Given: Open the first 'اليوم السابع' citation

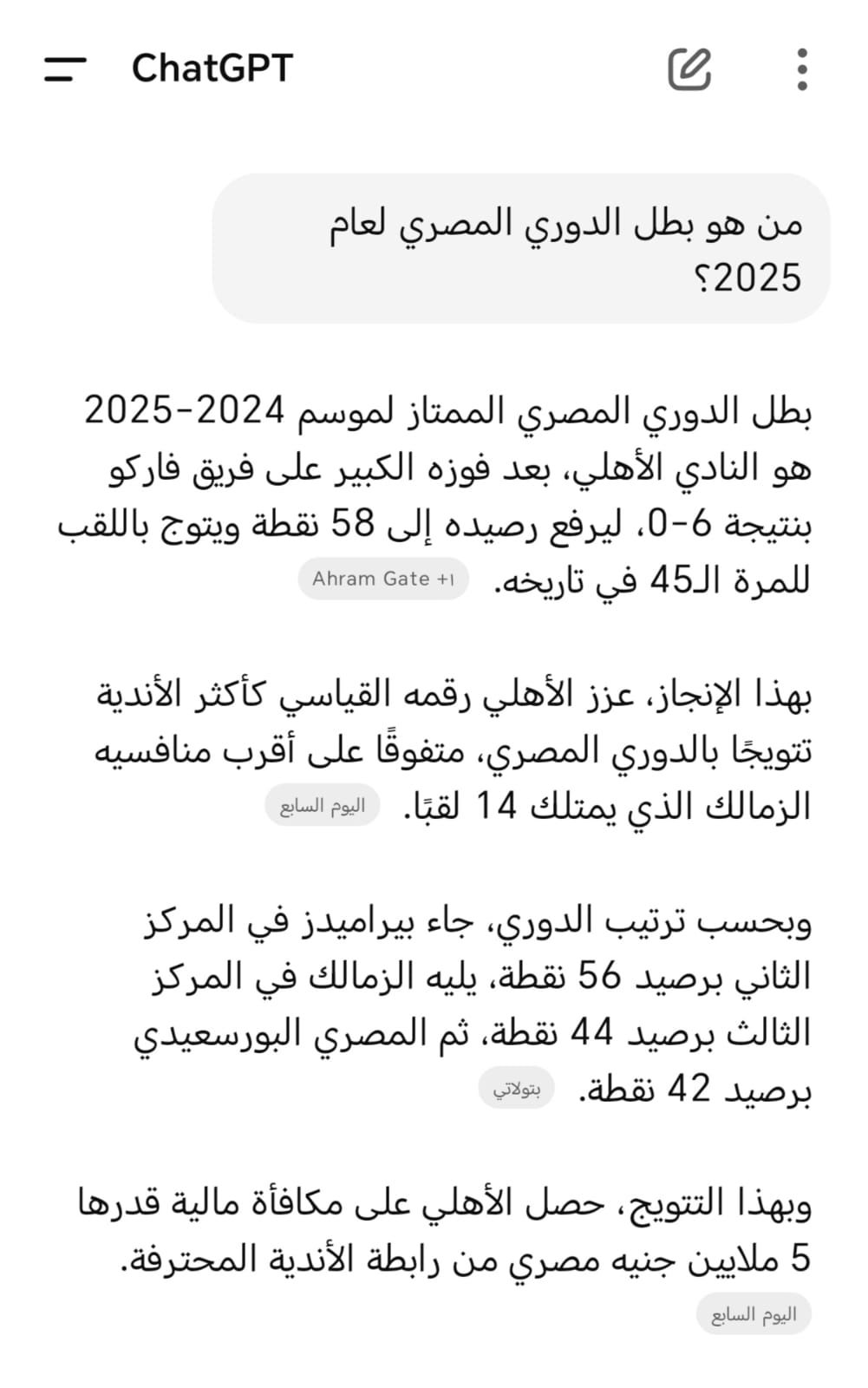Looking at the screenshot, I should click(x=321, y=804).
